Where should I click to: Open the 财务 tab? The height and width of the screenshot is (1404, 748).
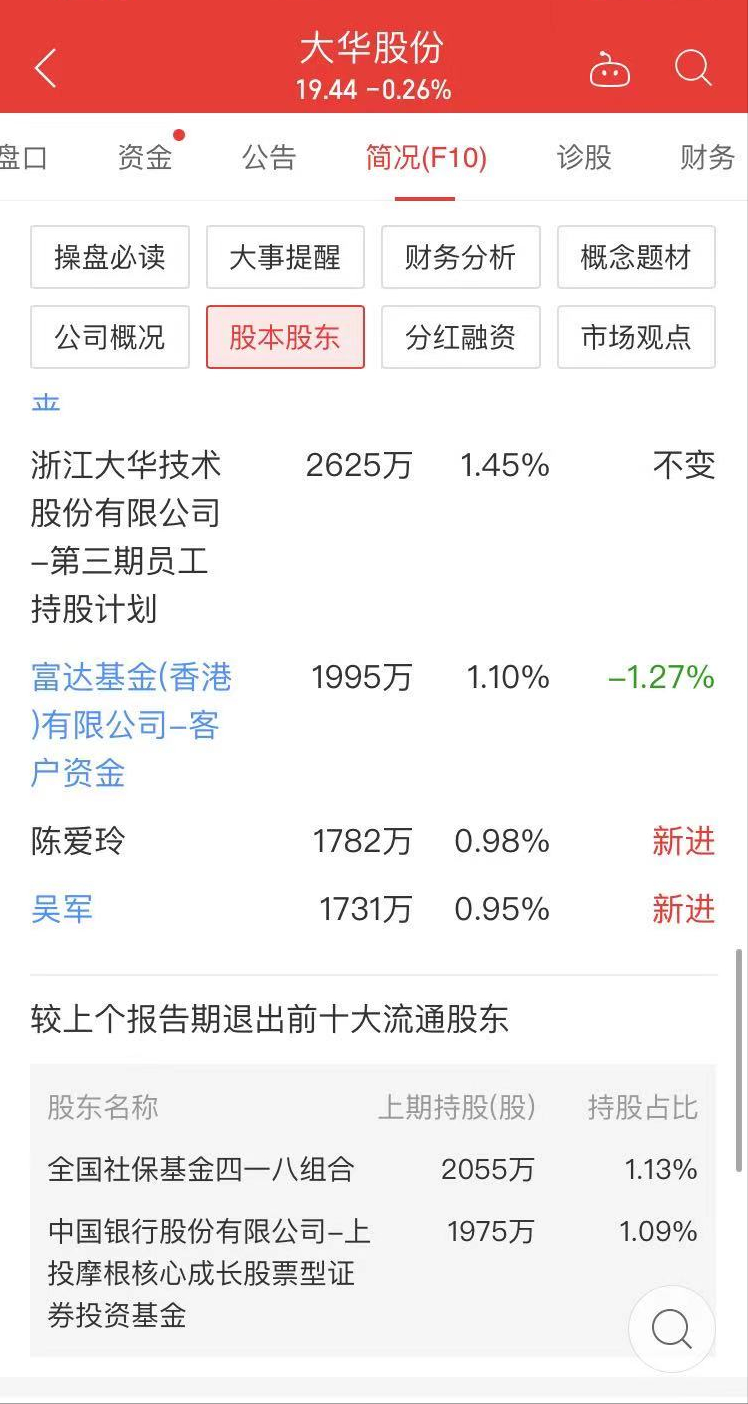click(x=708, y=157)
